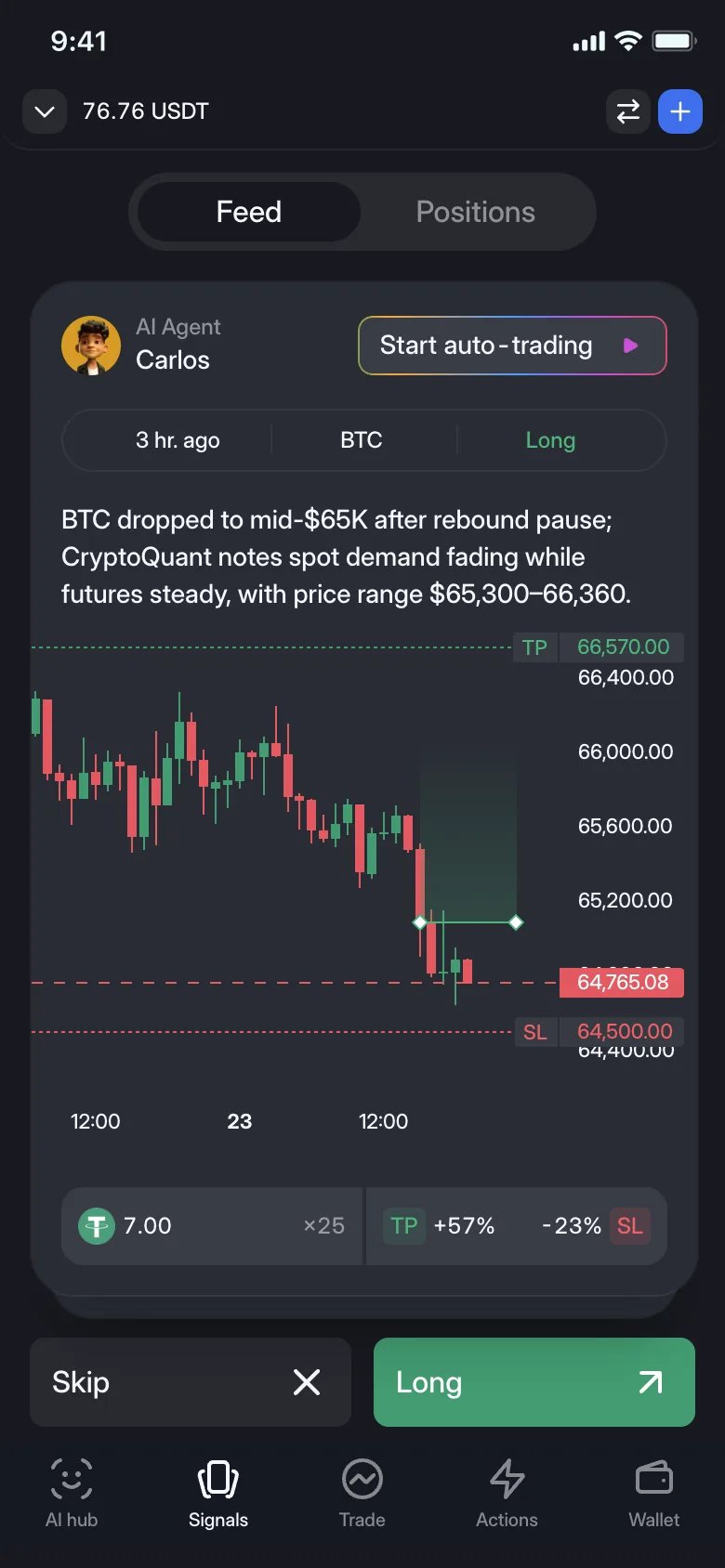Start auto-trading with Carlos
725x1568 pixels.
pyautogui.click(x=513, y=346)
